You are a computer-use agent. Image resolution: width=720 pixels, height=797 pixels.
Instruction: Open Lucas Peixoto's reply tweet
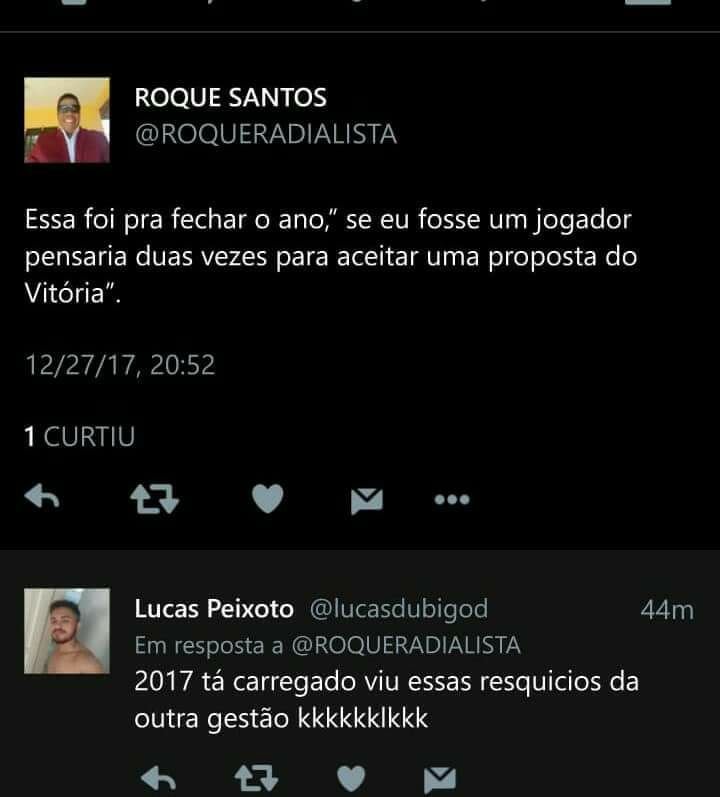coord(400,700)
